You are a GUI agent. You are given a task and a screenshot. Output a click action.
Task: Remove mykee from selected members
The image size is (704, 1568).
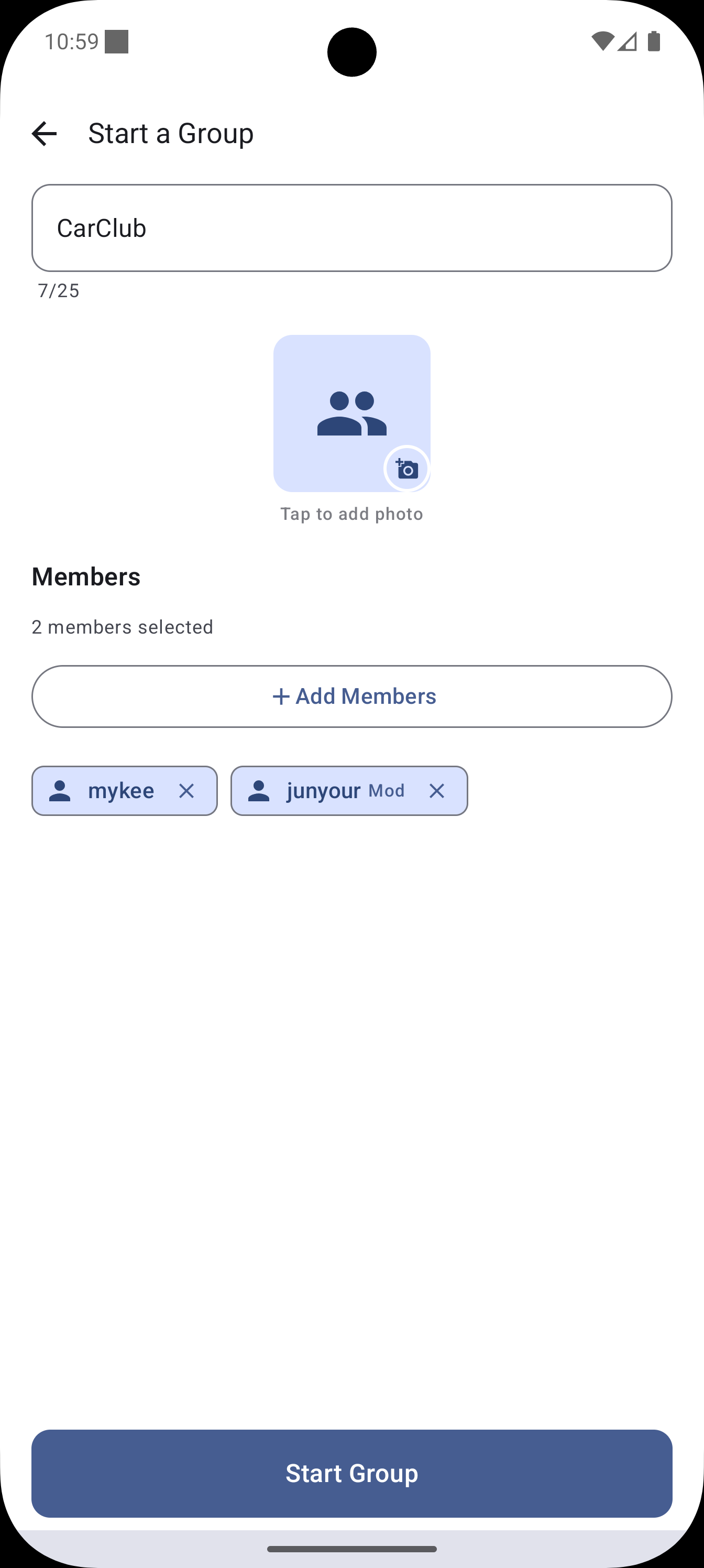tap(186, 791)
